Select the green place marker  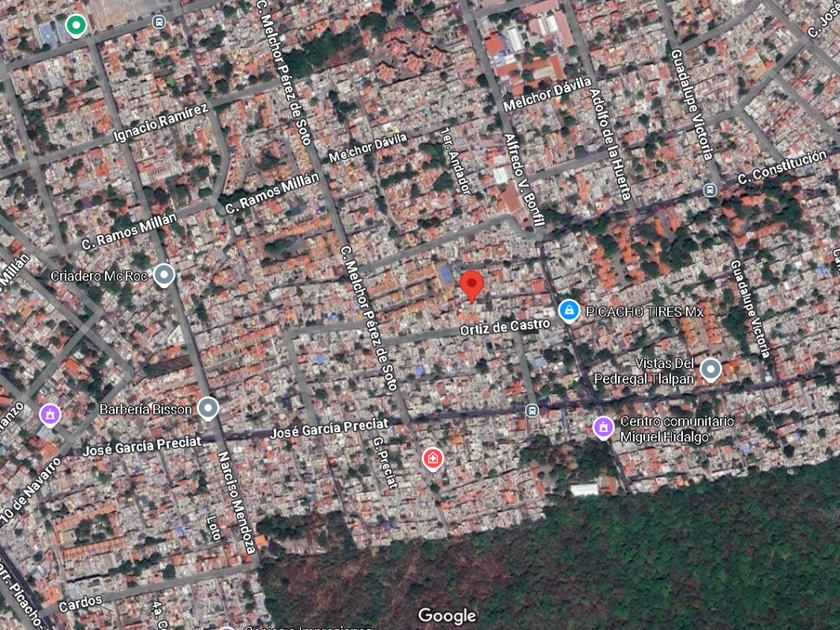(76, 26)
